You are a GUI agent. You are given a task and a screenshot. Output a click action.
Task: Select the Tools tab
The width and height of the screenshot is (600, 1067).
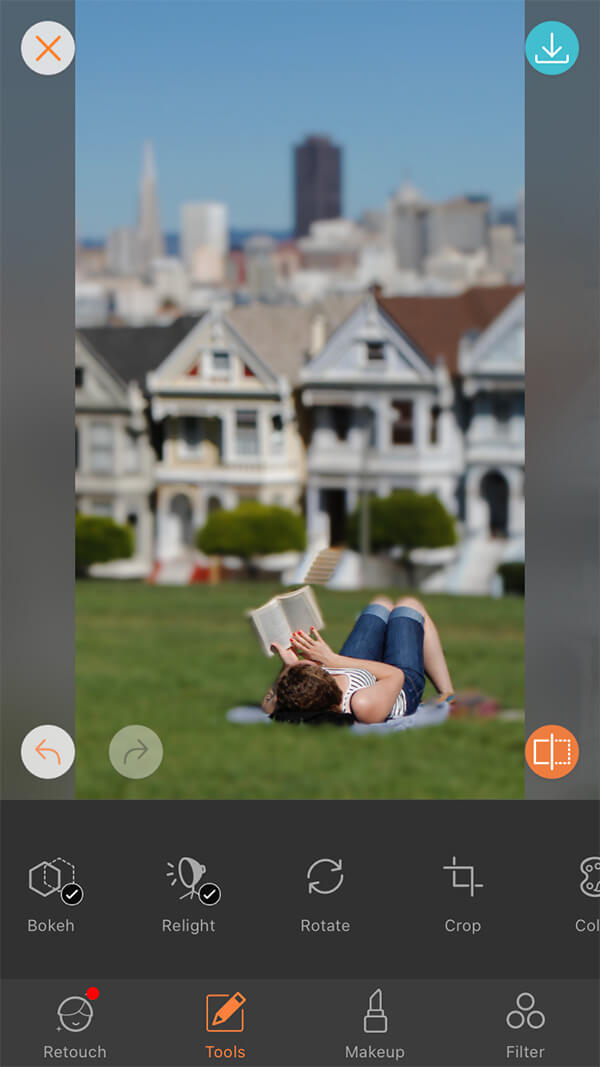(225, 1025)
